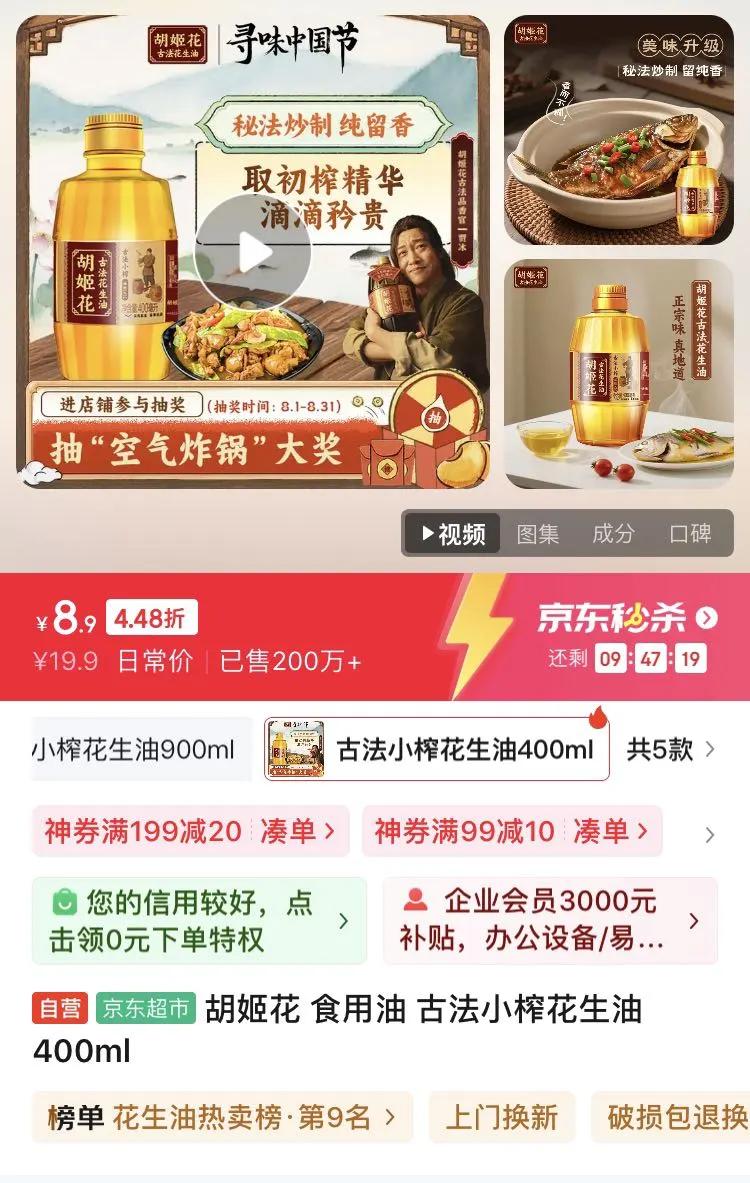View all 共5款 variants
Image resolution: width=750 pixels, height=1183 pixels.
click(x=670, y=749)
